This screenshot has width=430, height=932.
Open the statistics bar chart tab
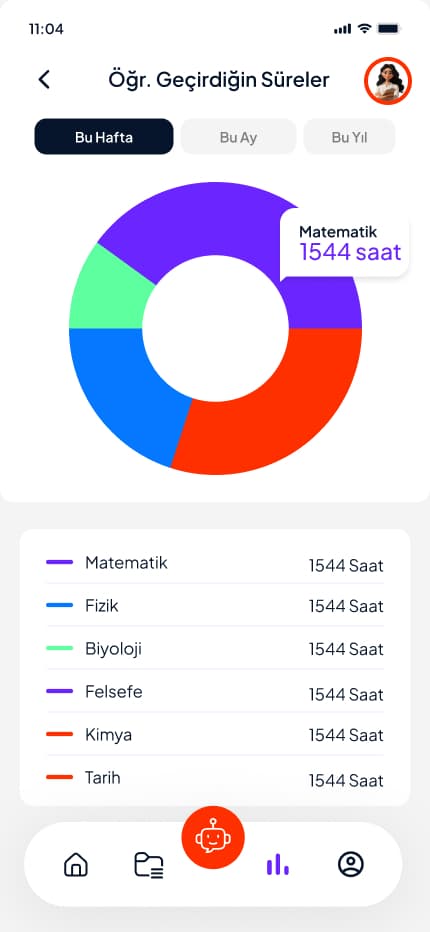pyautogui.click(x=278, y=864)
